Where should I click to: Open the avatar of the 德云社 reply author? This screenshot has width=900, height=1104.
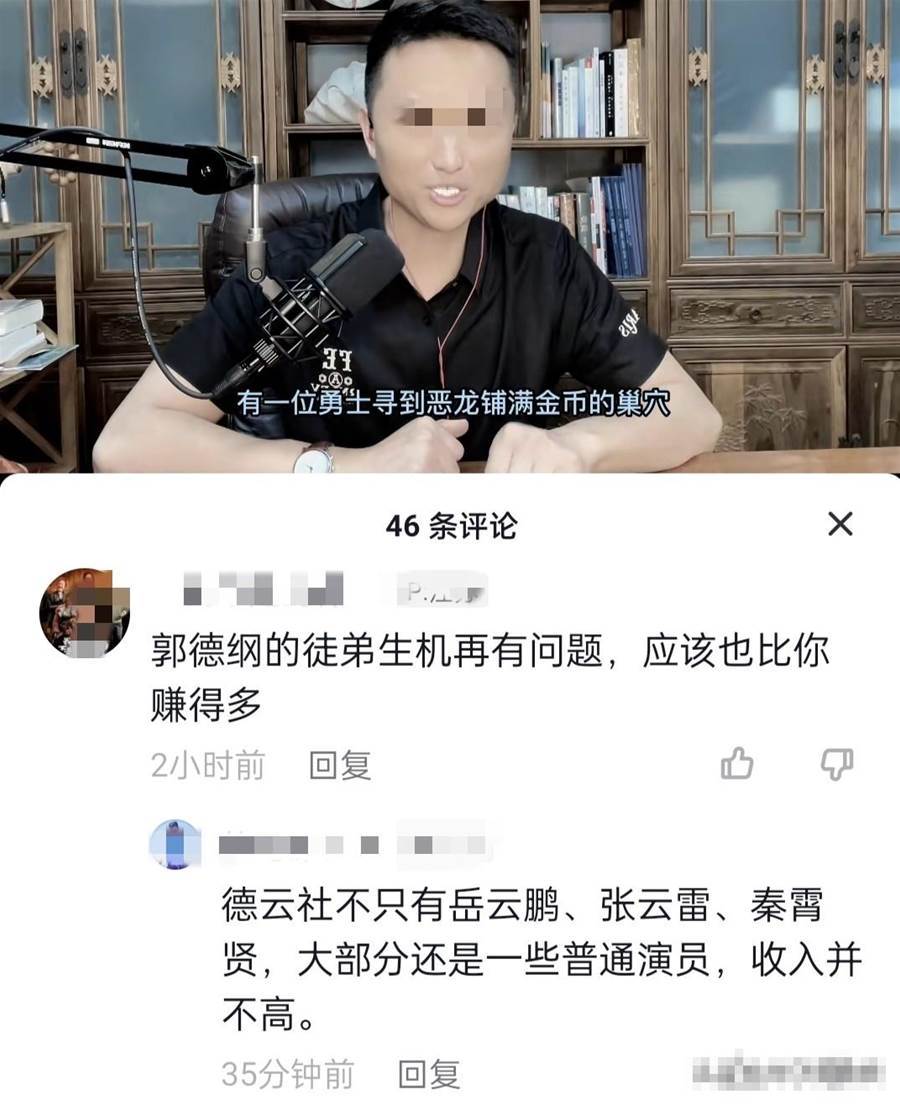click(175, 846)
